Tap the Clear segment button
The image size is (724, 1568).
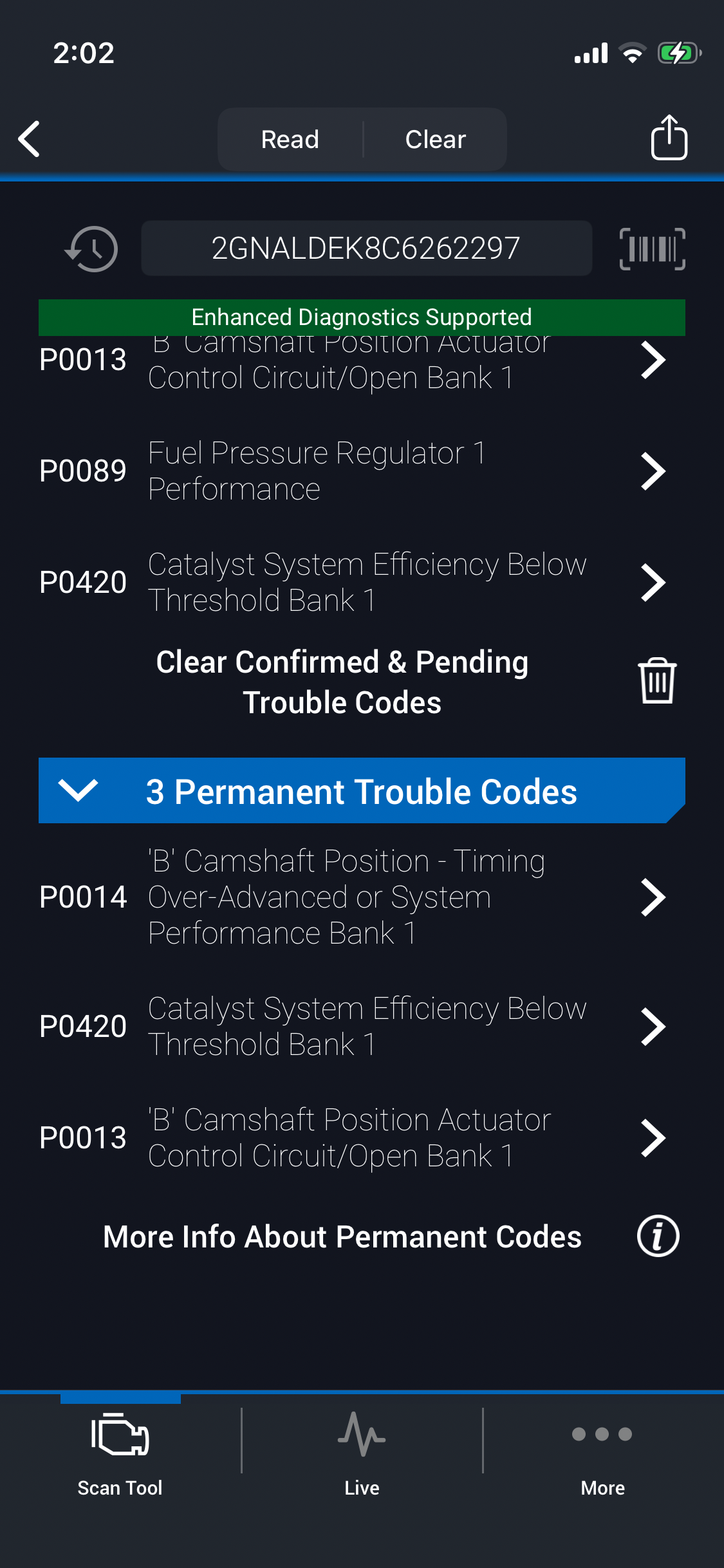click(435, 140)
